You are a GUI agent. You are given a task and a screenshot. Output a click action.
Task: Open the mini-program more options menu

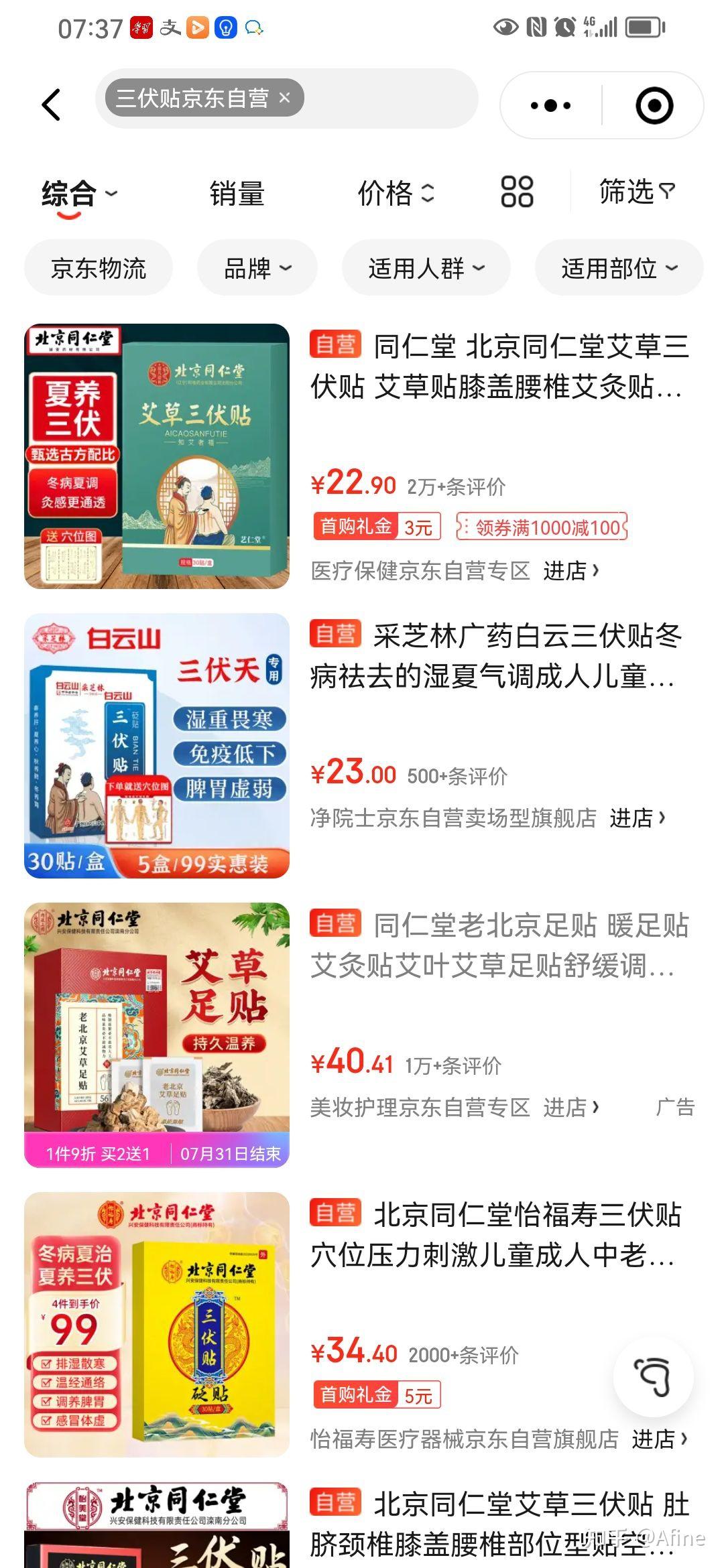click(550, 105)
